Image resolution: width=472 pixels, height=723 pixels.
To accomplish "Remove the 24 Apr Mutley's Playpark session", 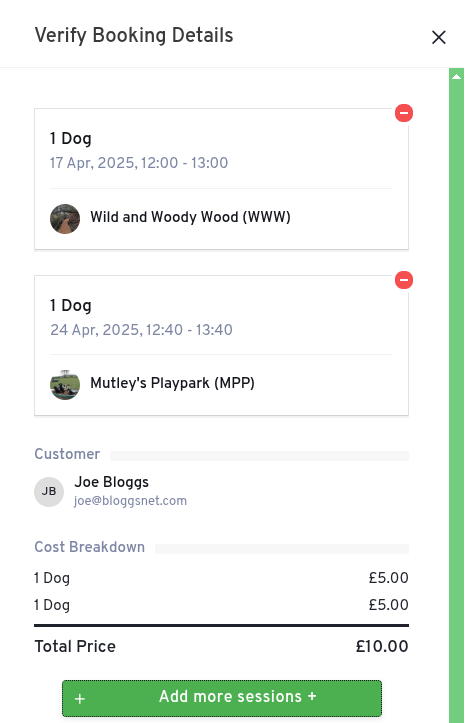I will point(404,280).
